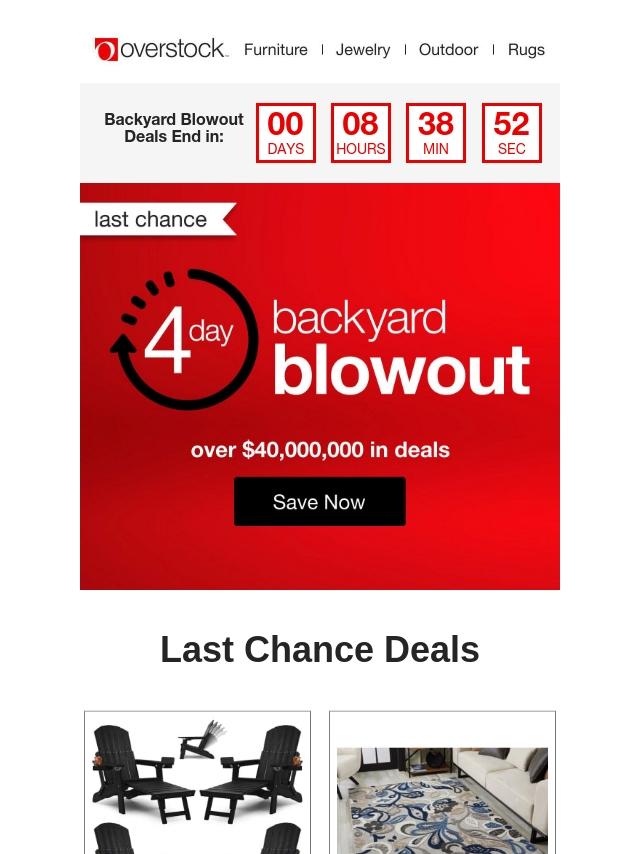The height and width of the screenshot is (854, 640).
Task: View the blue floral rug deal
Action: 442,798
